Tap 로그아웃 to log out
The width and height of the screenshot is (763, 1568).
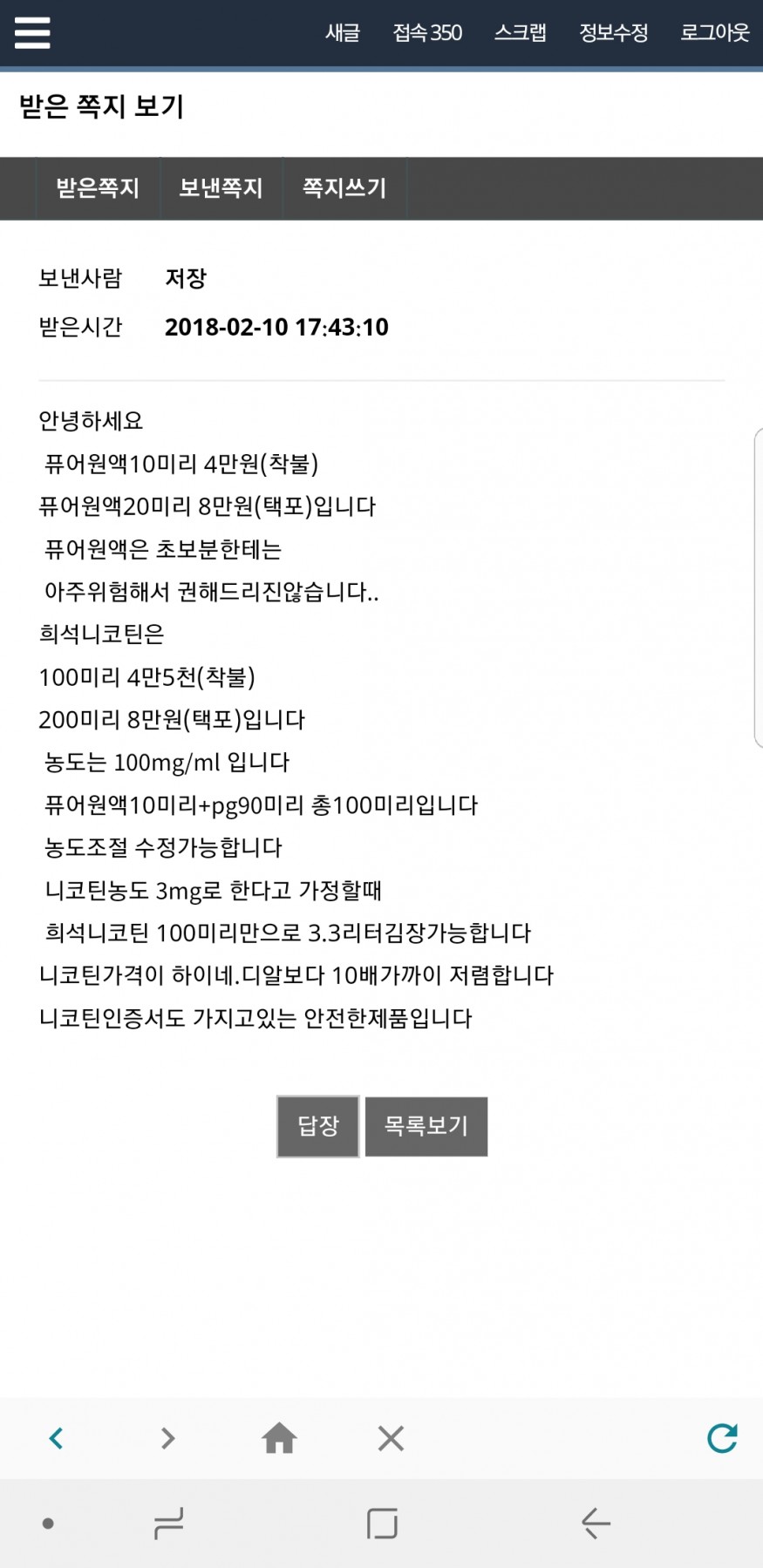coord(715,33)
